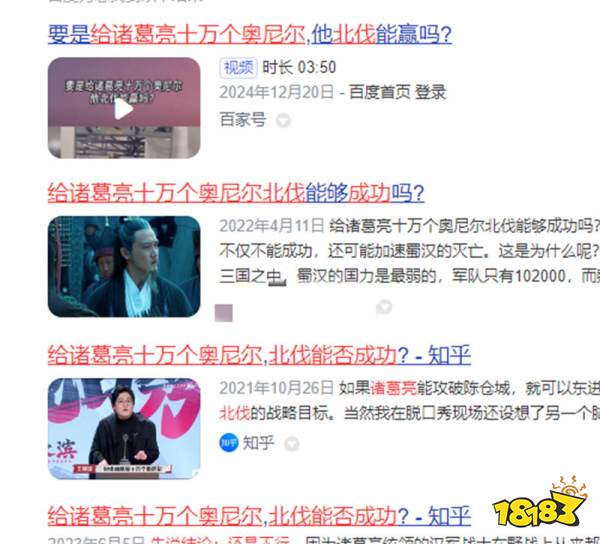This screenshot has width=600, height=544.
Task: Open dropdown arrow next to 百家号
Action: coord(283,121)
